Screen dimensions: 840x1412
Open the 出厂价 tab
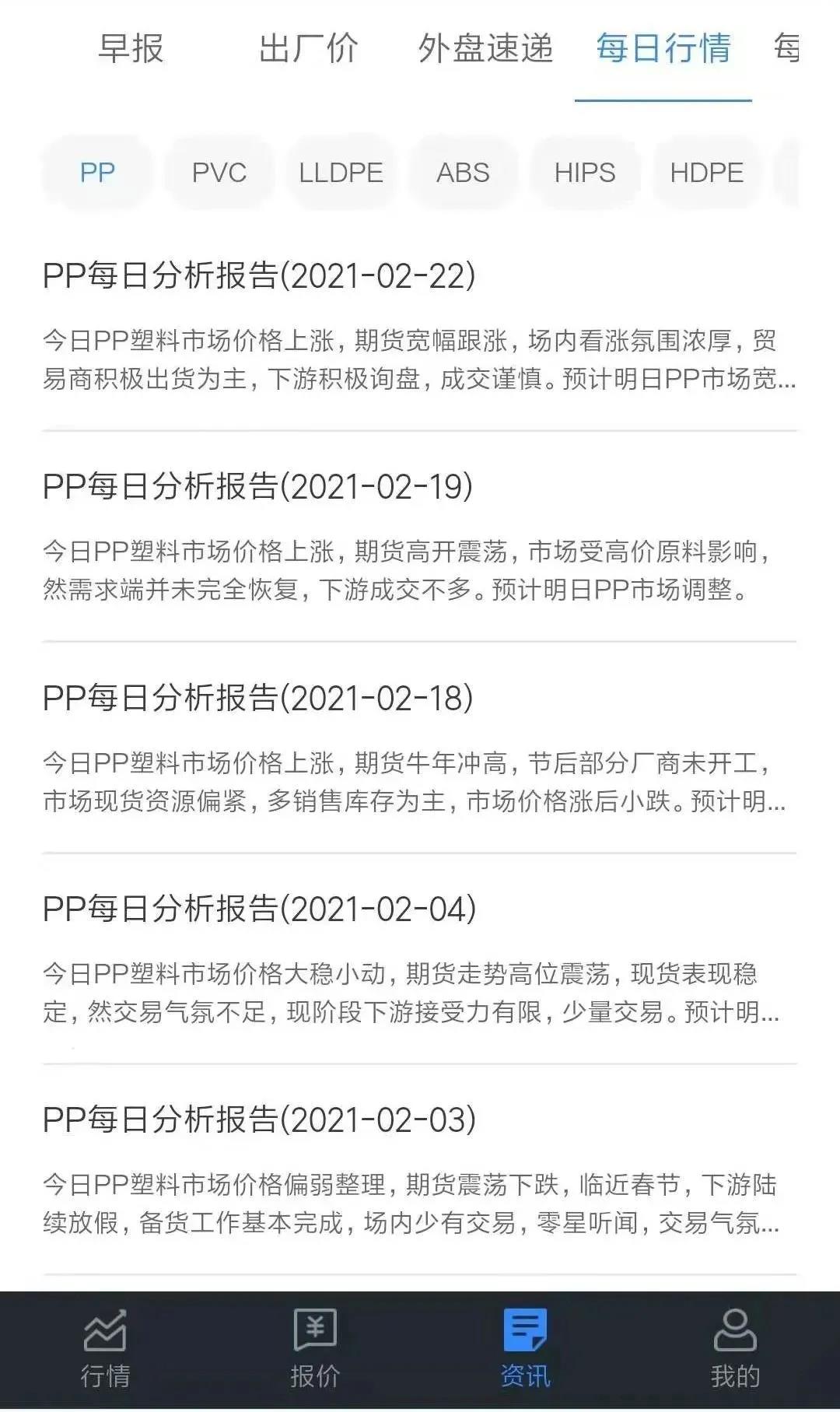(x=308, y=48)
